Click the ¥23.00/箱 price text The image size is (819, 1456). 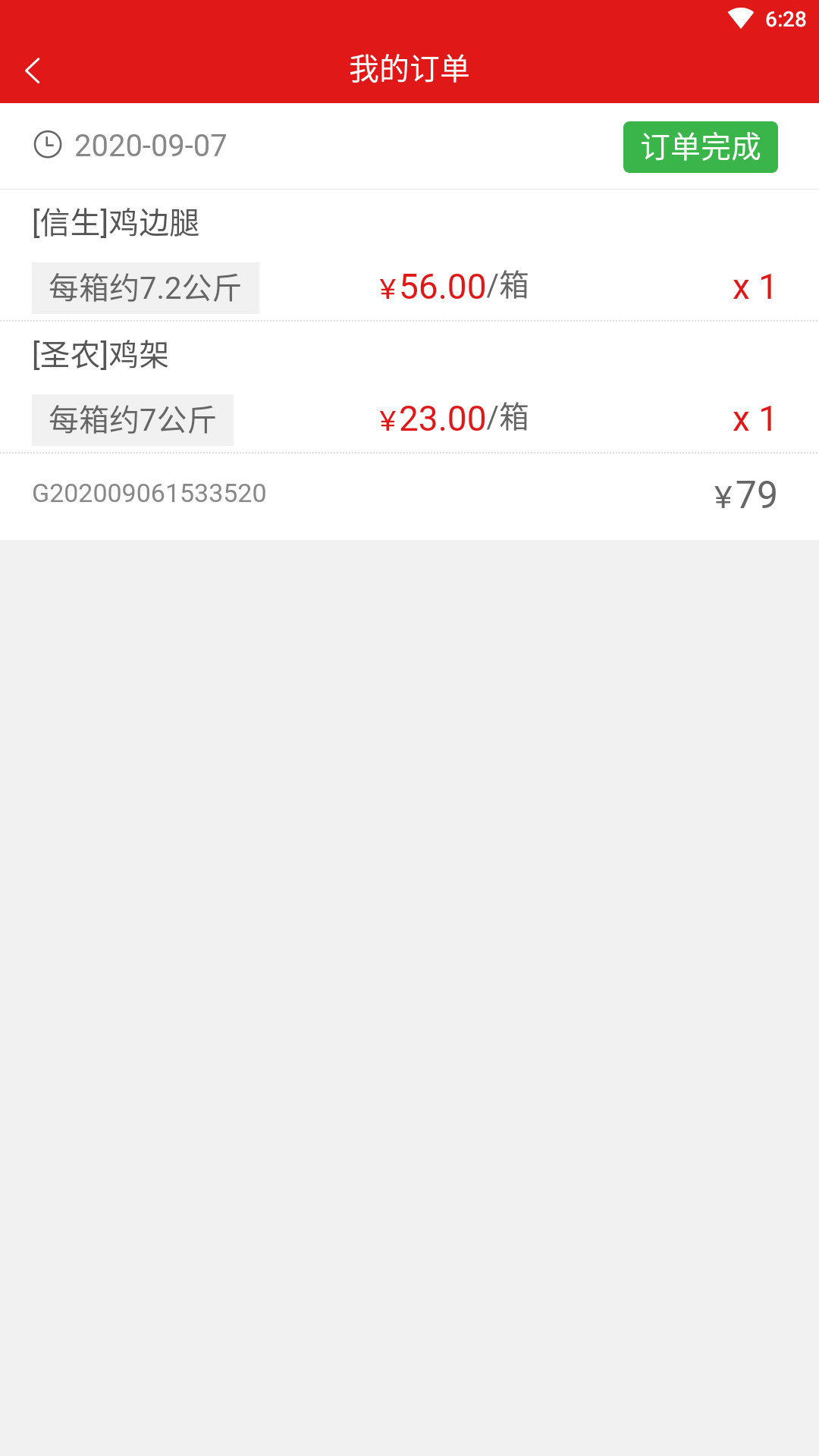tap(455, 418)
